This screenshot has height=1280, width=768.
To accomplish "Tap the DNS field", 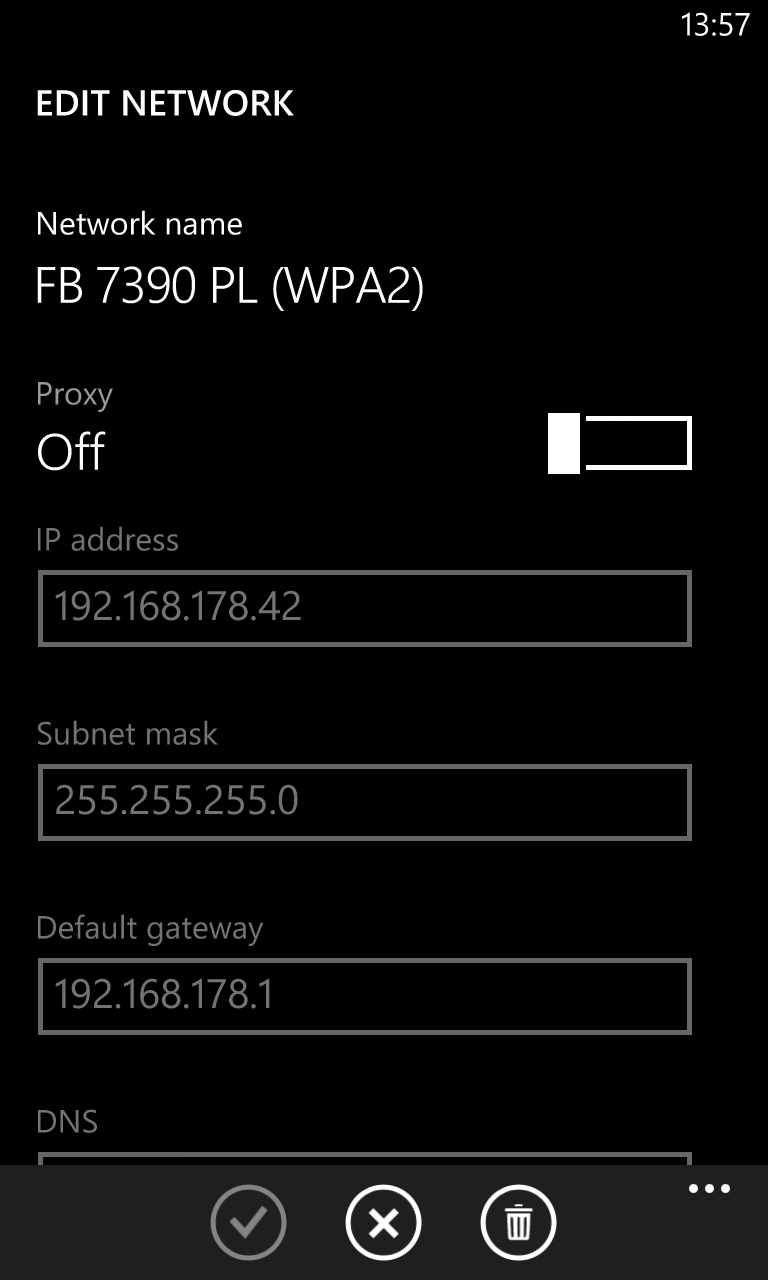I will pyautogui.click(x=365, y=1159).
